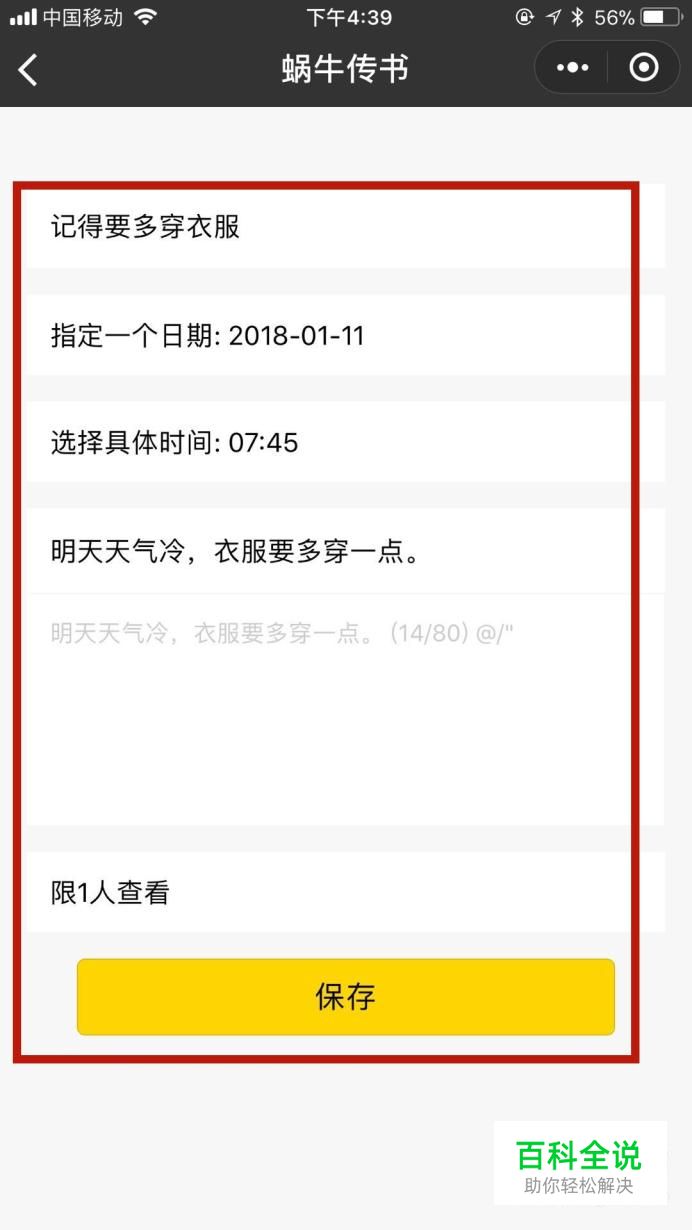Screen dimensions: 692x1230
Task: Change the date 2018-01-11
Action: click(x=345, y=335)
